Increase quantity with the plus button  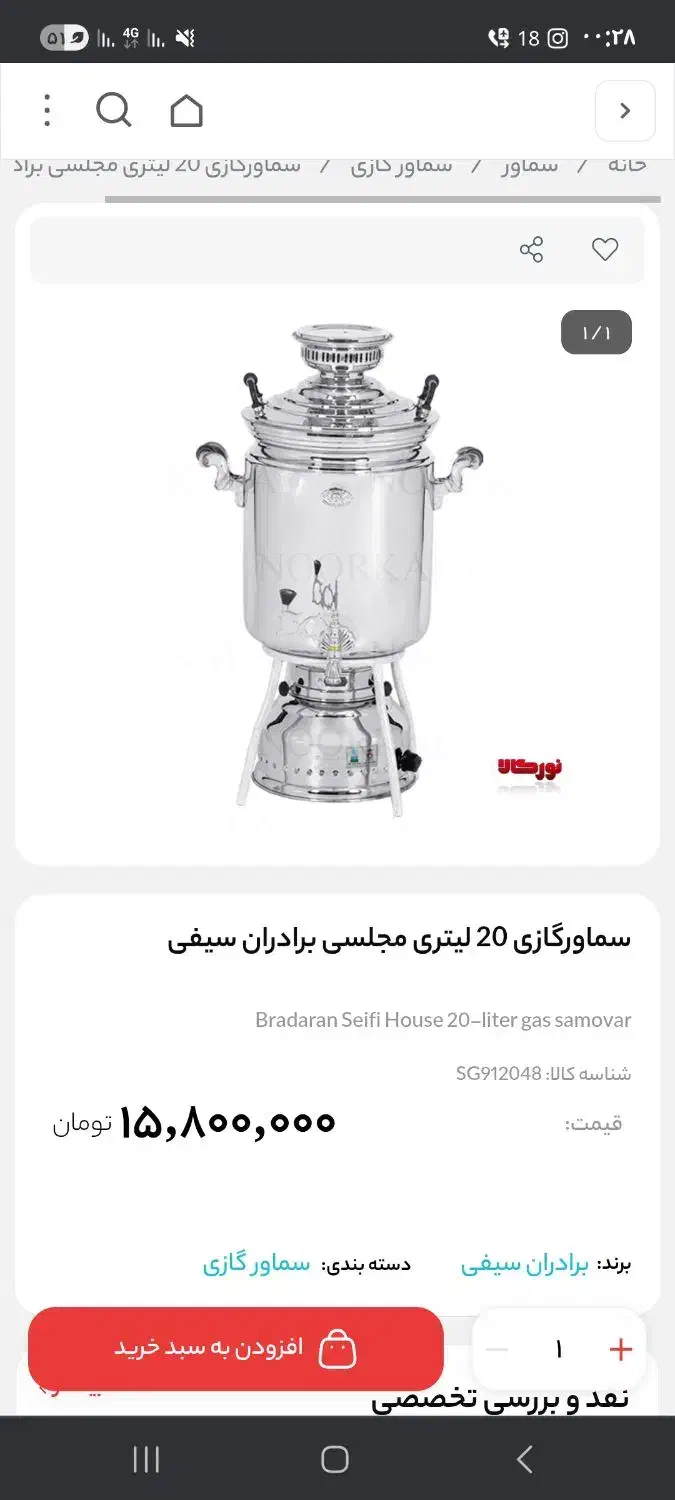click(621, 1350)
